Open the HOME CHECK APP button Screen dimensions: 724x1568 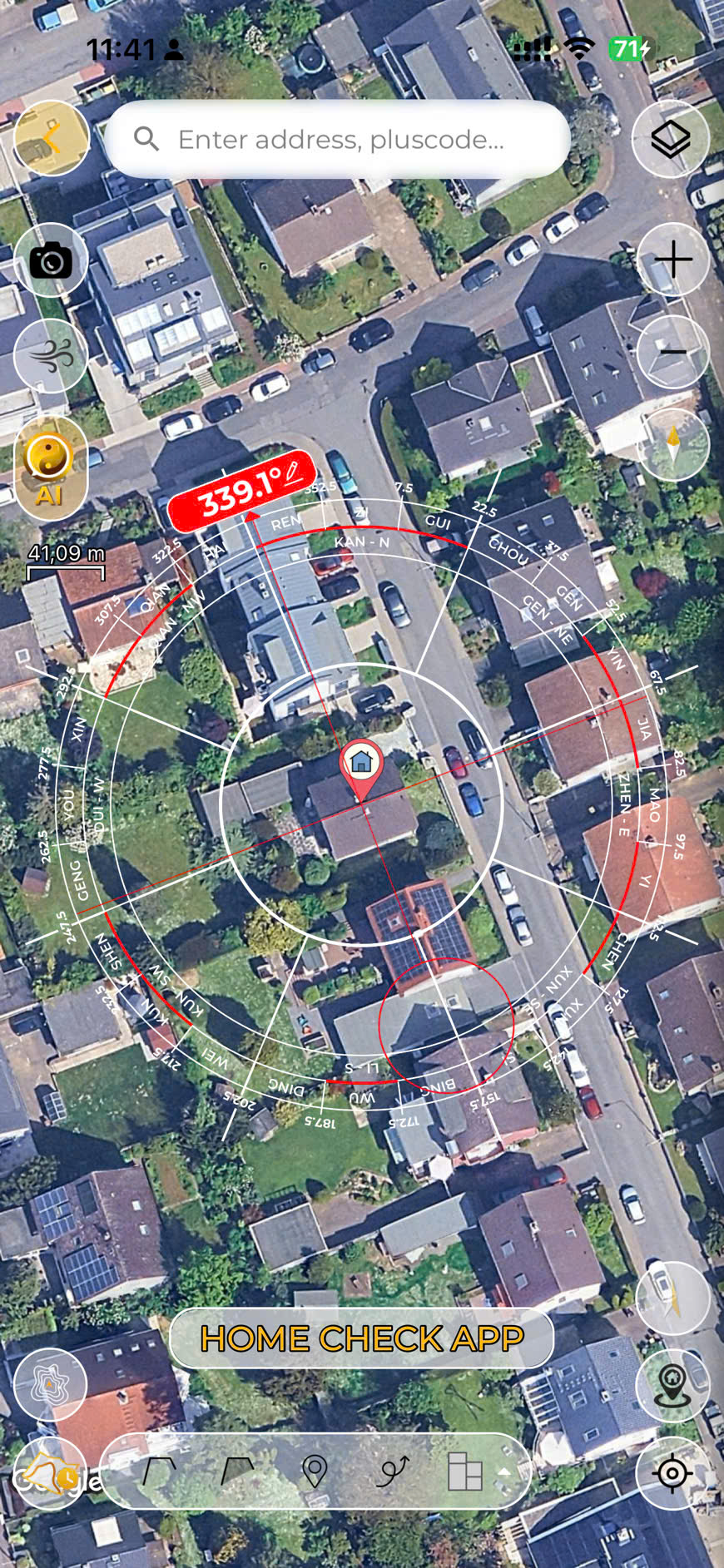click(x=361, y=1338)
